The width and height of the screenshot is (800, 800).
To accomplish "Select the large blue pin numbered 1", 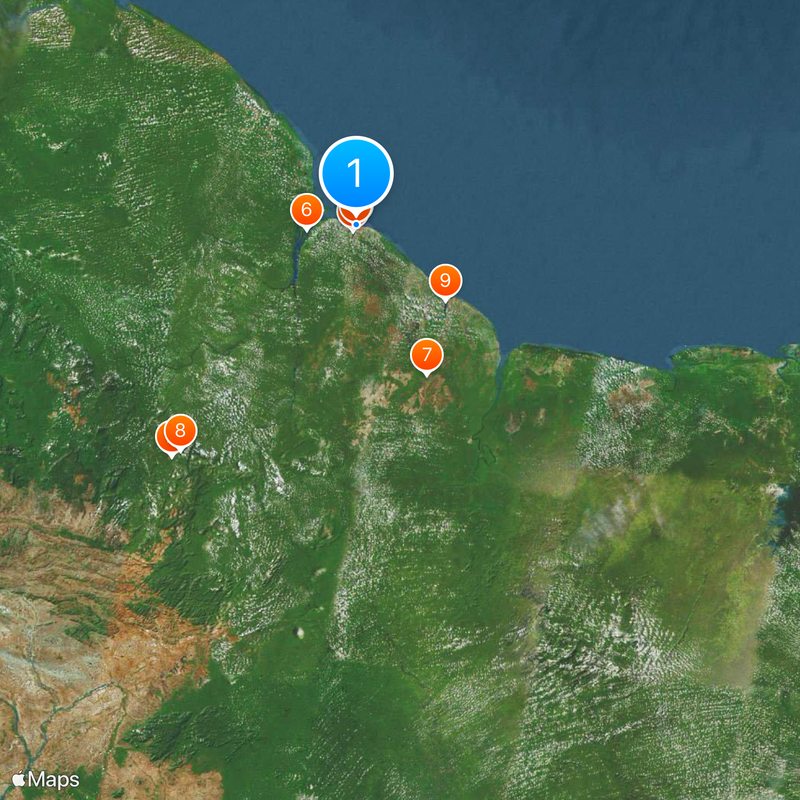I will tap(356, 174).
